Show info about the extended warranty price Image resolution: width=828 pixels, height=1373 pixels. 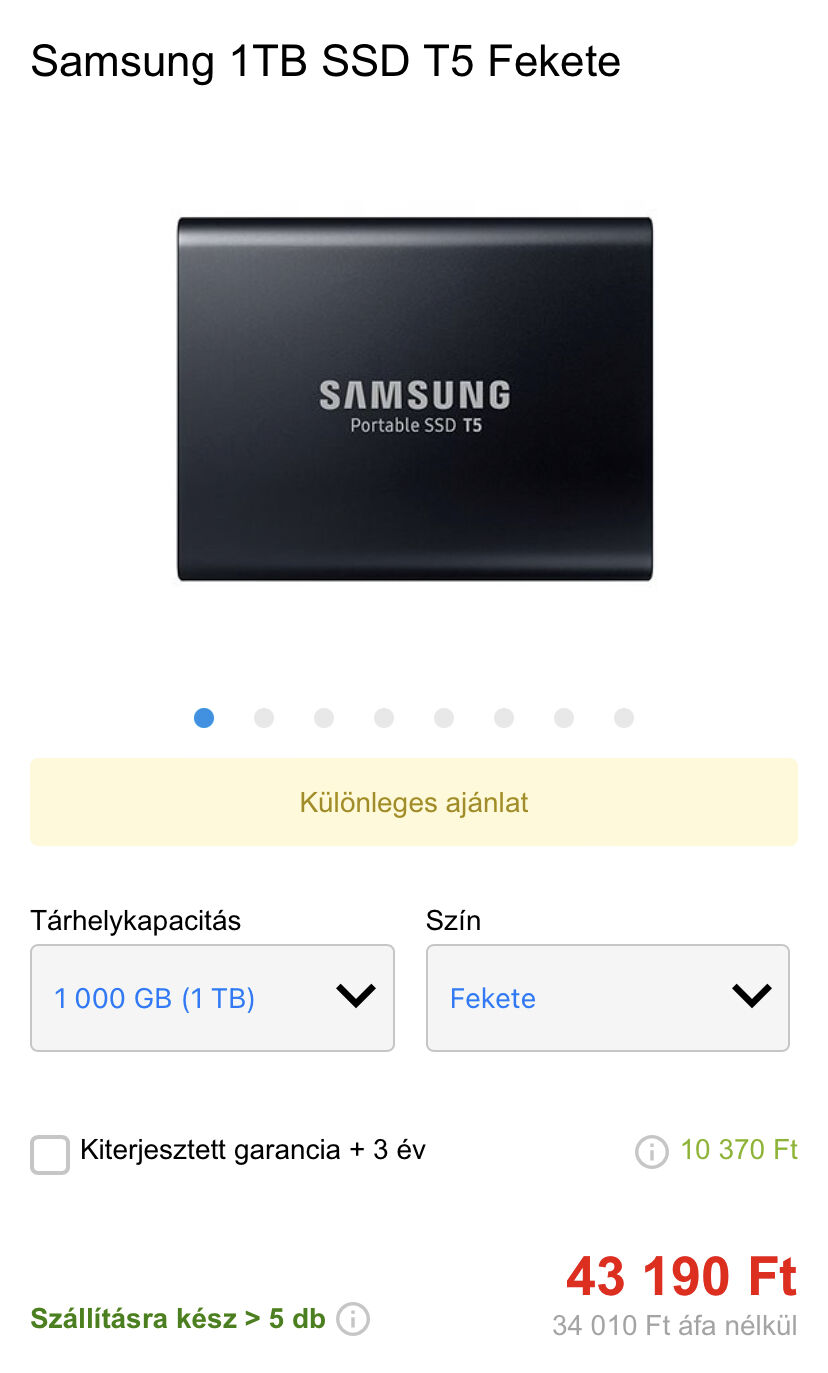pos(651,1152)
